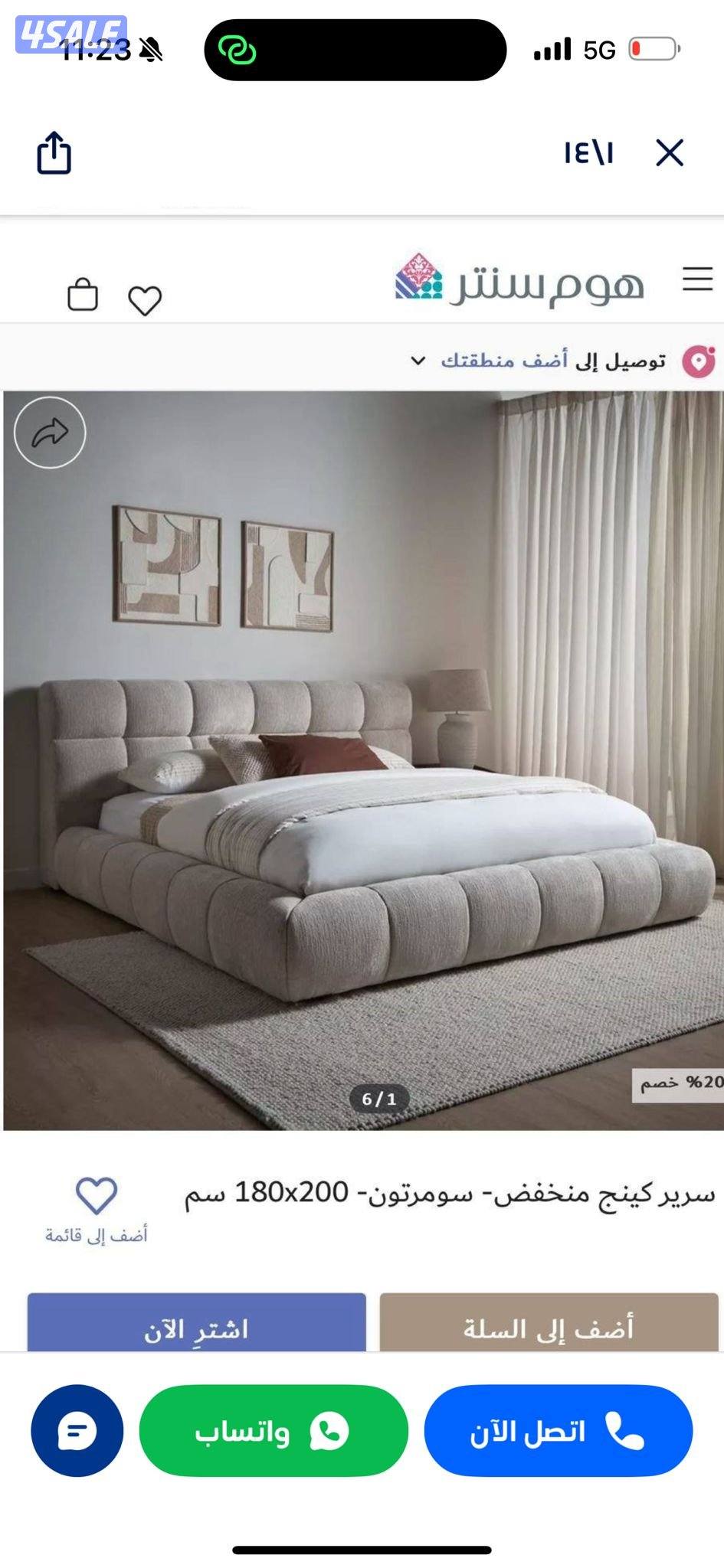Share this listing photo
724x1568 pixels.
[54, 153]
